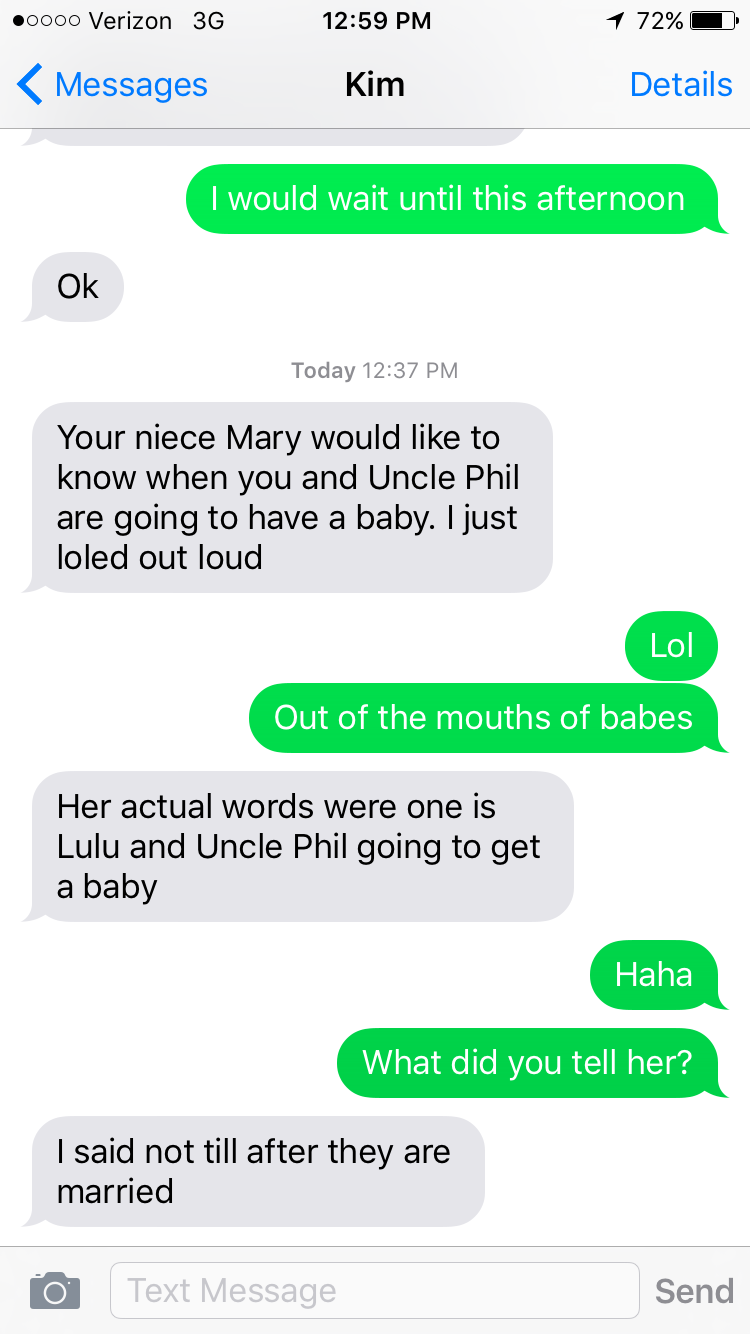The image size is (750, 1334).
Task: Focus the Text Message input field
Action: point(374,1290)
